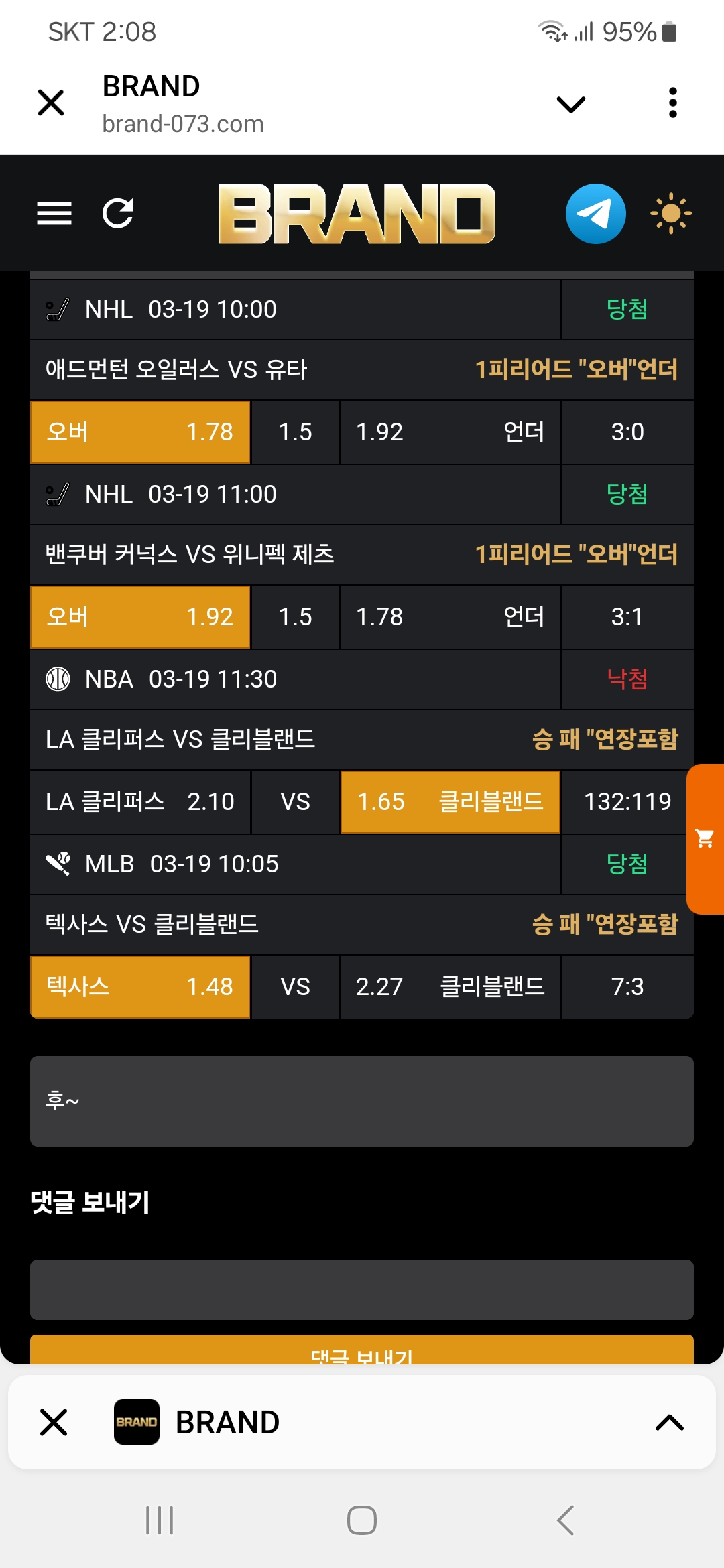This screenshot has width=724, height=1568.
Task: Open the hamburger navigation menu
Action: point(54,214)
